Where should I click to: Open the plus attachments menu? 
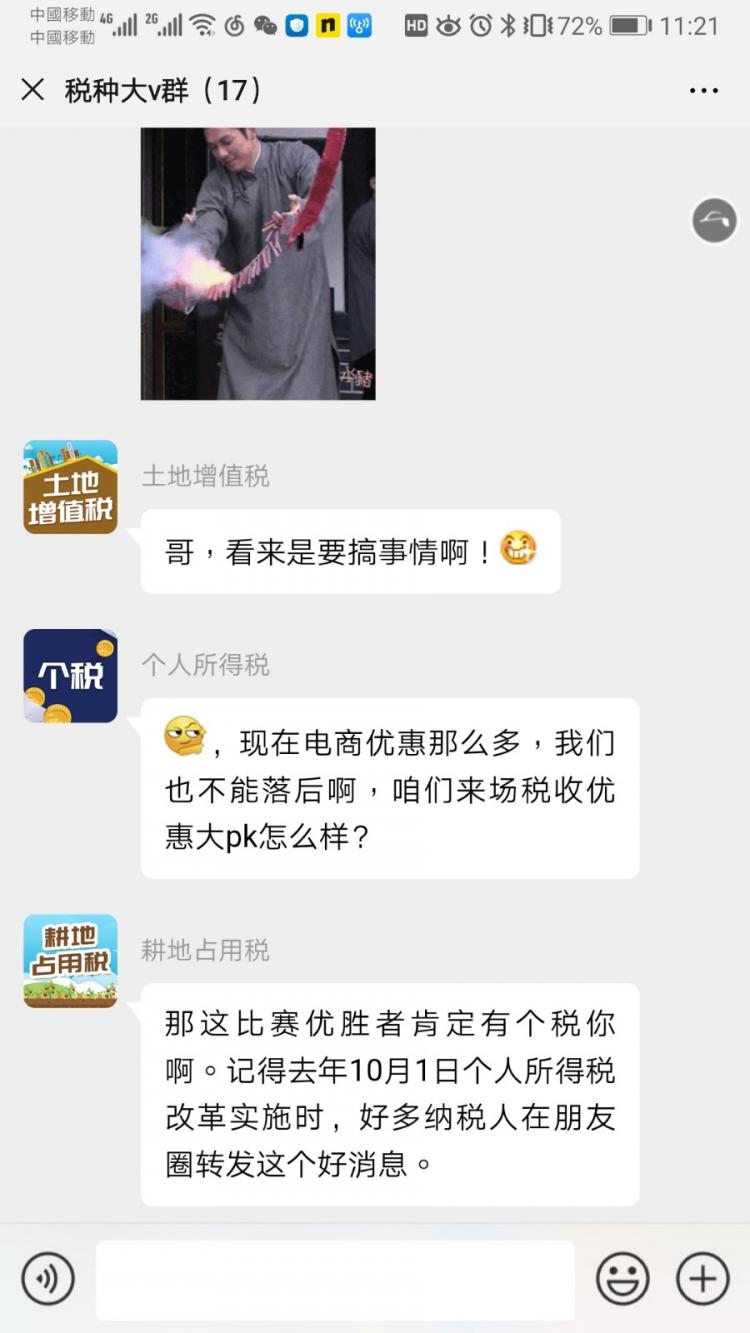coord(703,1278)
